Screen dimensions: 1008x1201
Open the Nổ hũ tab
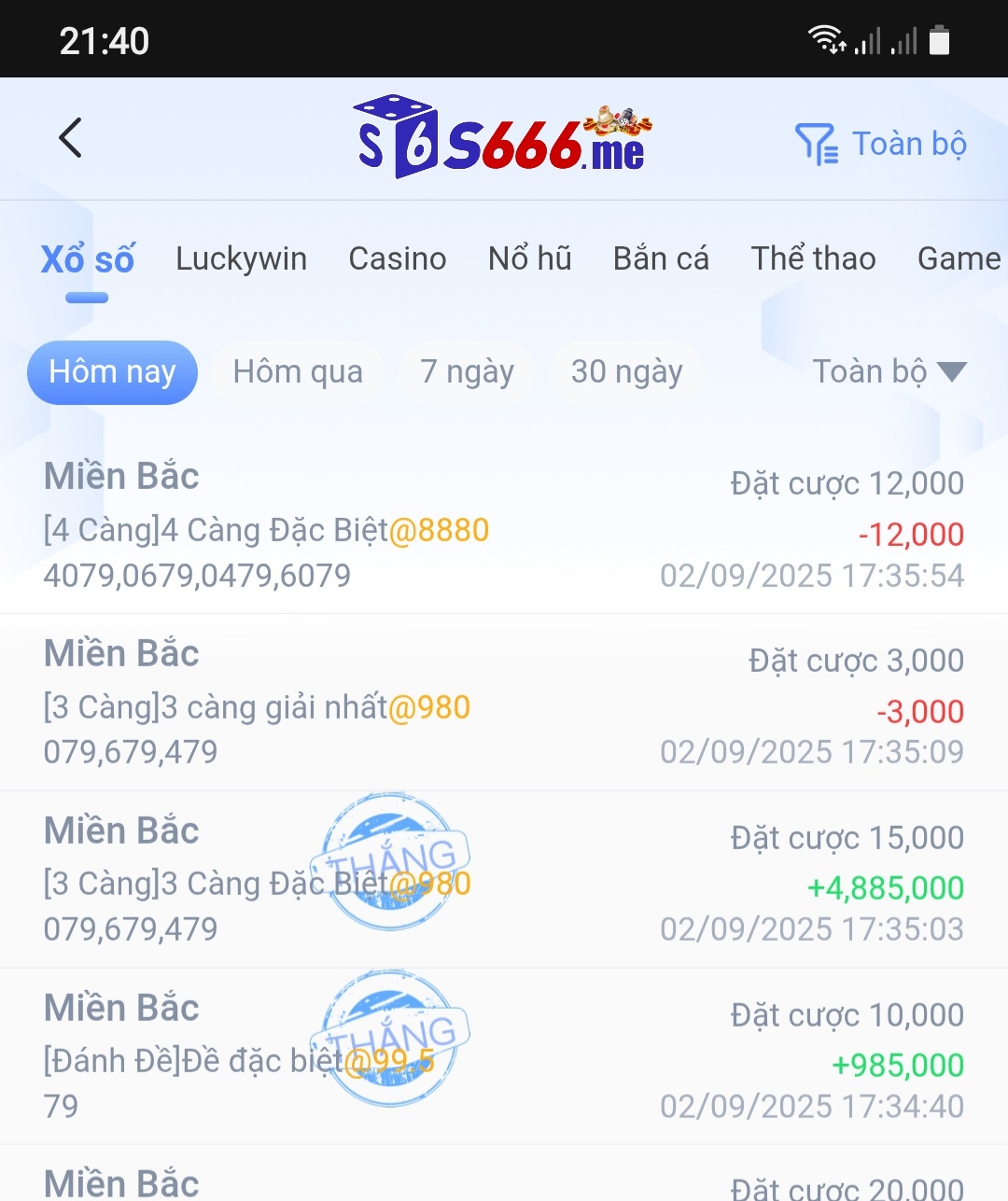point(529,258)
